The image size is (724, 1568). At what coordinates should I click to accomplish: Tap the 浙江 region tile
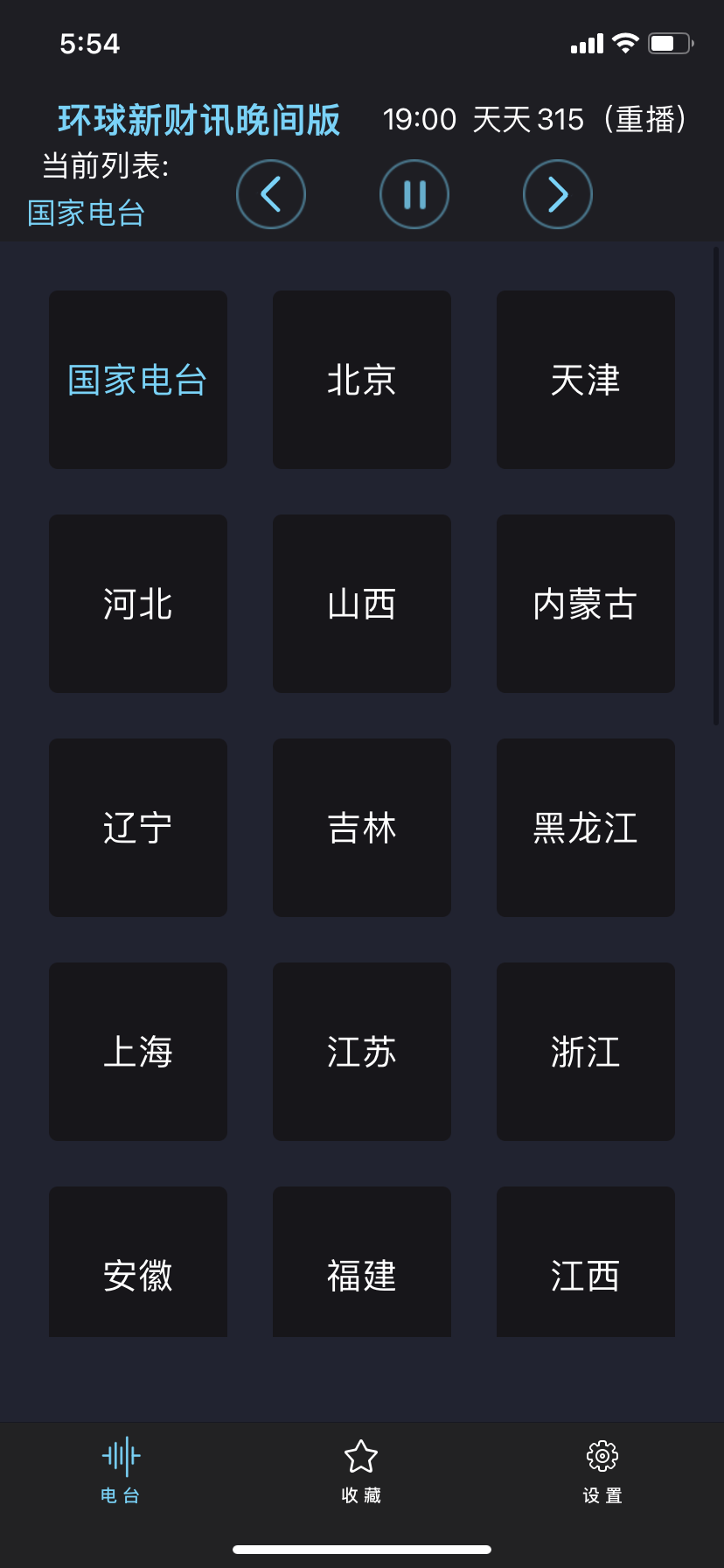(586, 1052)
